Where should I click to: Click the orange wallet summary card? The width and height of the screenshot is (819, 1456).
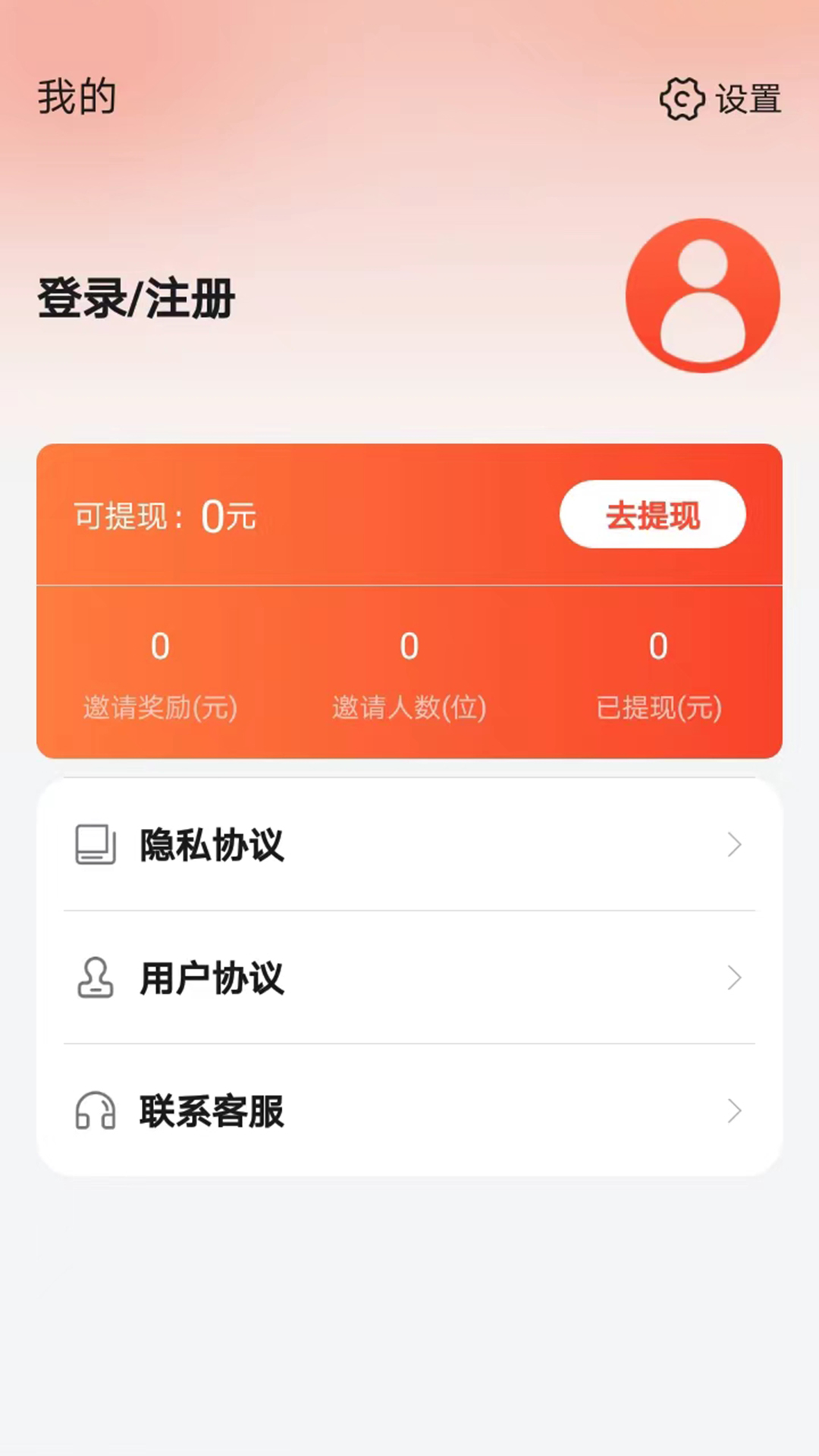[409, 599]
